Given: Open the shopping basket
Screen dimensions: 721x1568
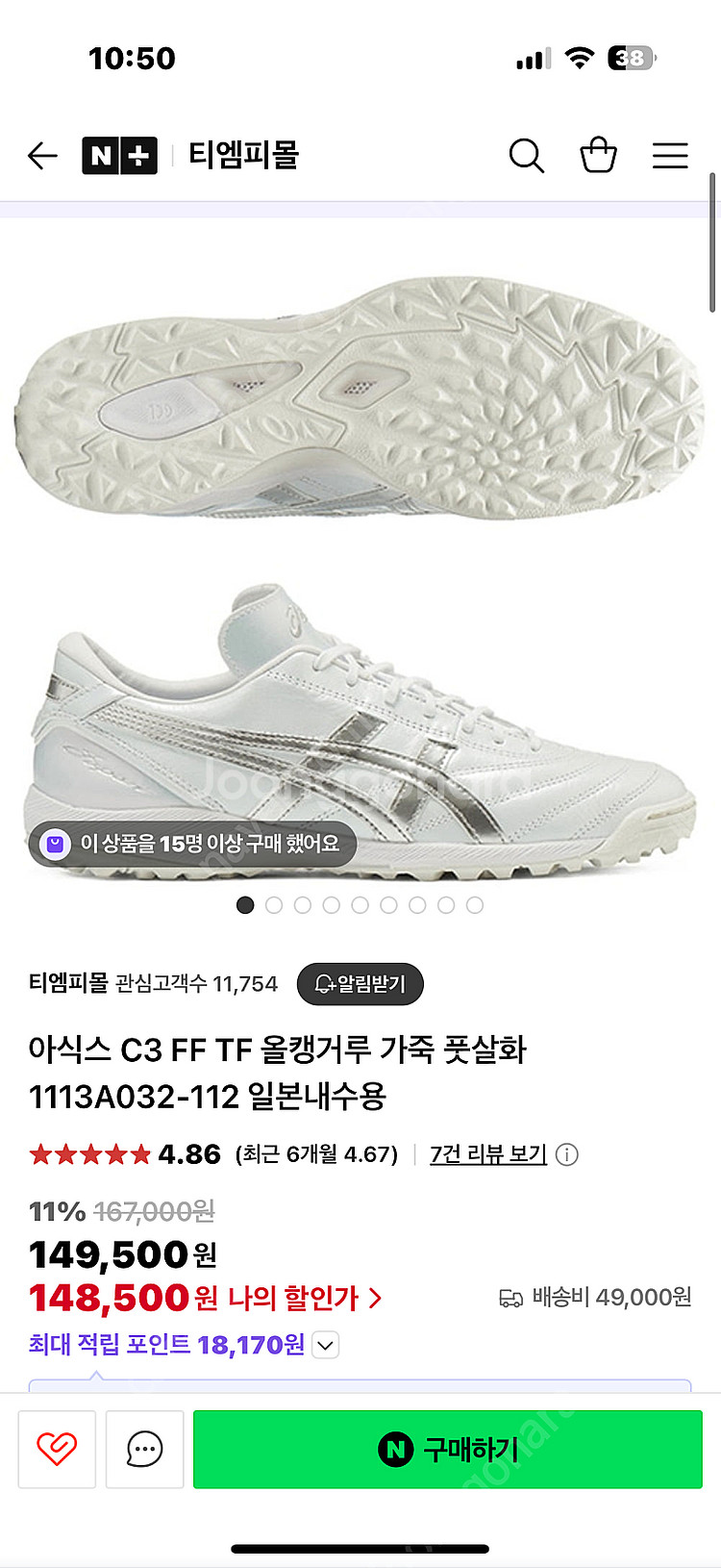Looking at the screenshot, I should pos(598,155).
